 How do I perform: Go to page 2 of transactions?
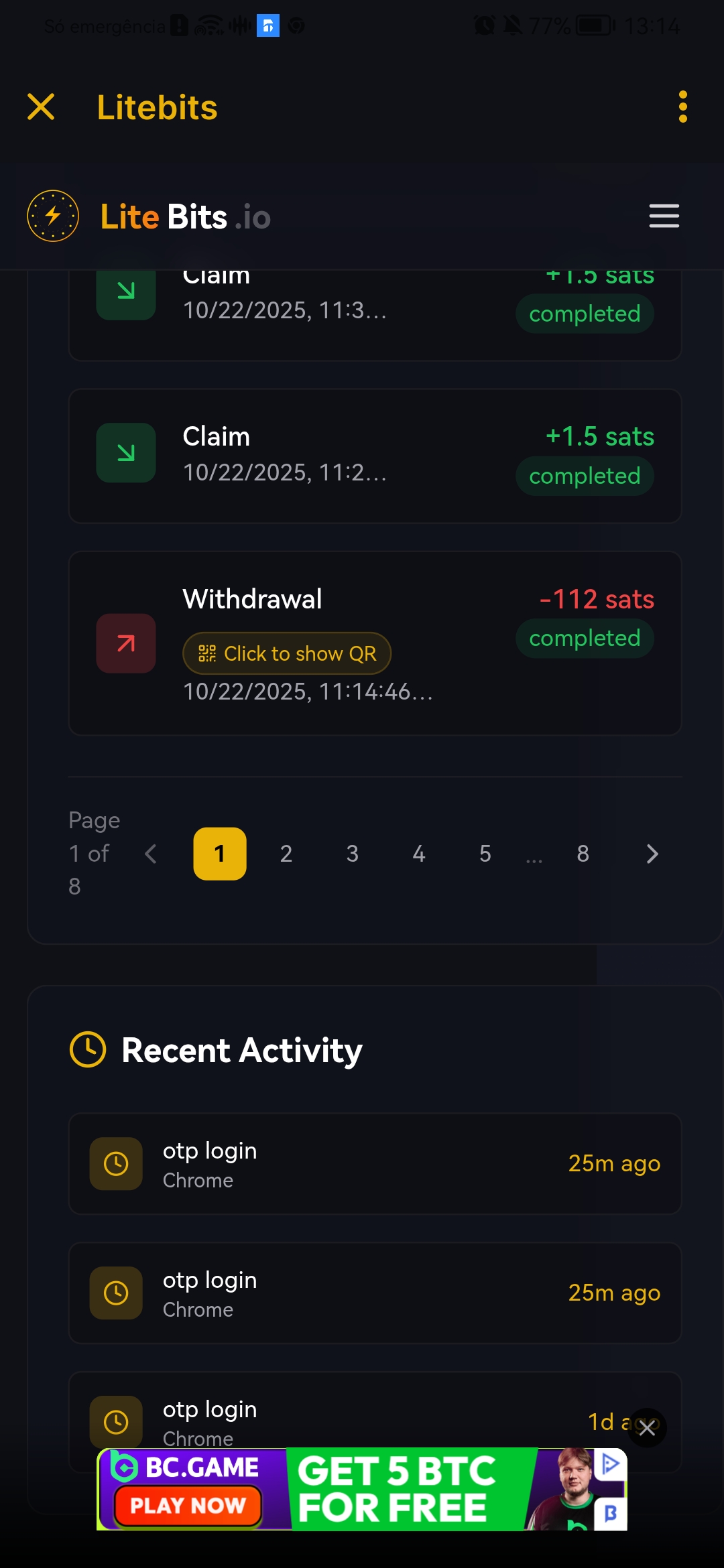tap(286, 854)
